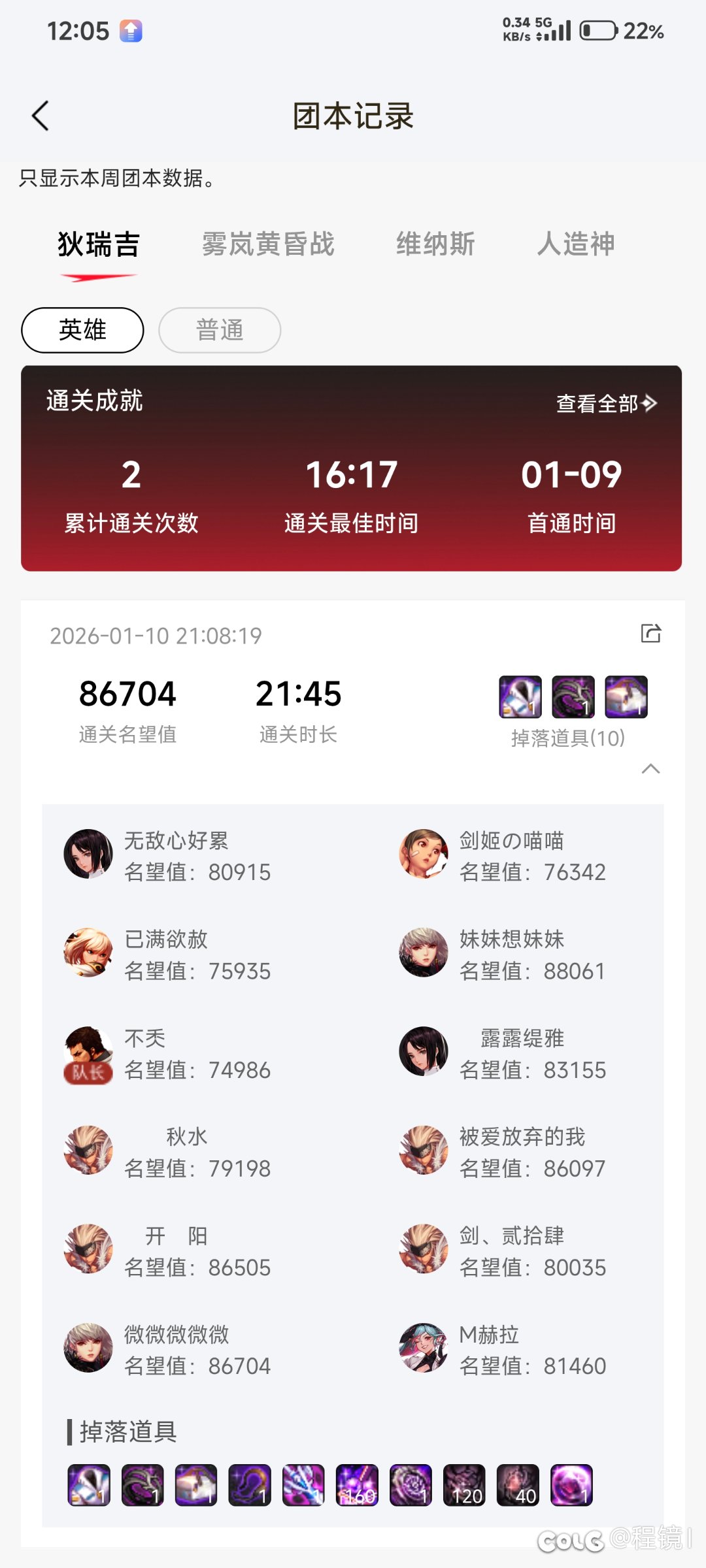Switch to 普通 difficulty

coord(220,330)
